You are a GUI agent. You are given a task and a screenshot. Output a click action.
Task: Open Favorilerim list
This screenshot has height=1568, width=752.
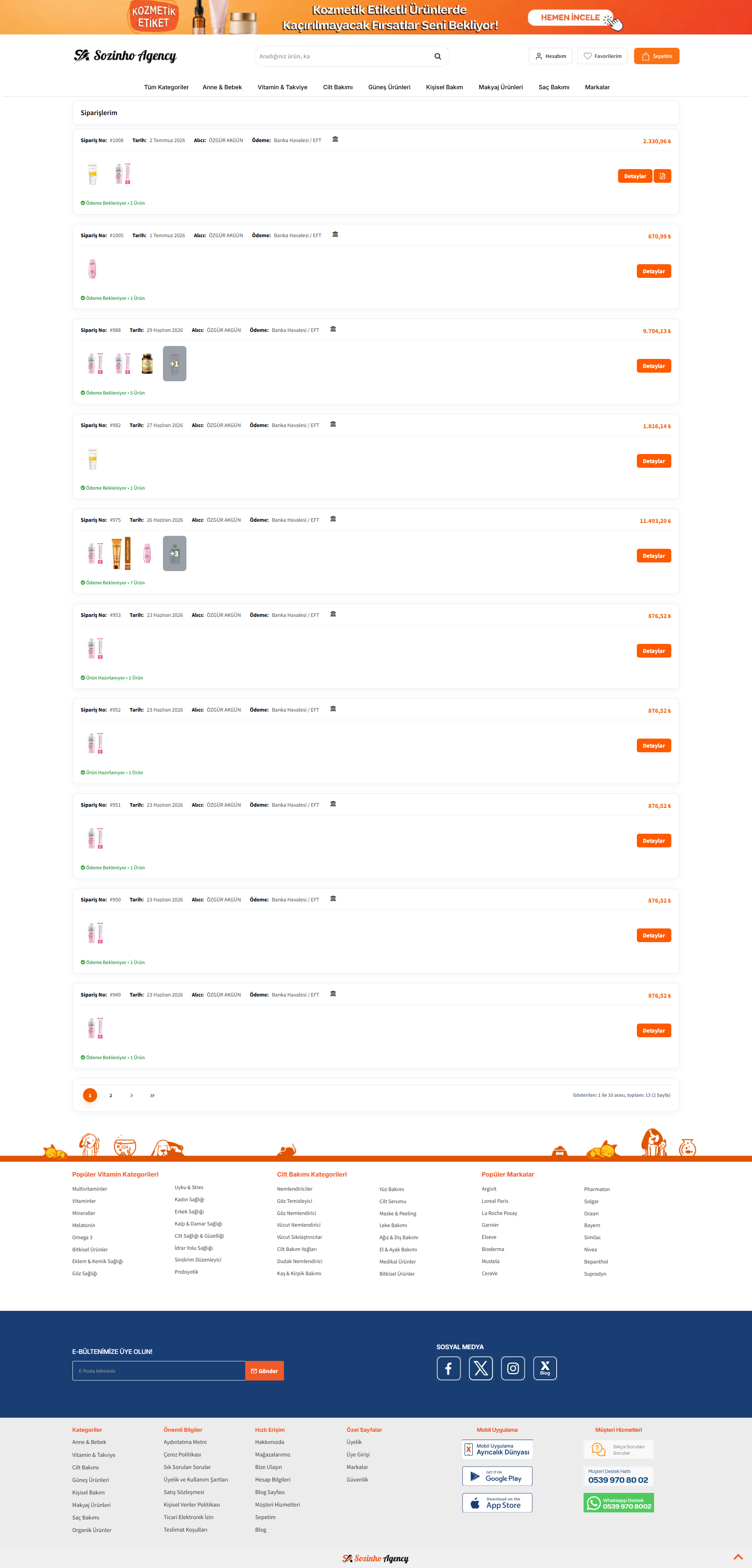coord(602,56)
